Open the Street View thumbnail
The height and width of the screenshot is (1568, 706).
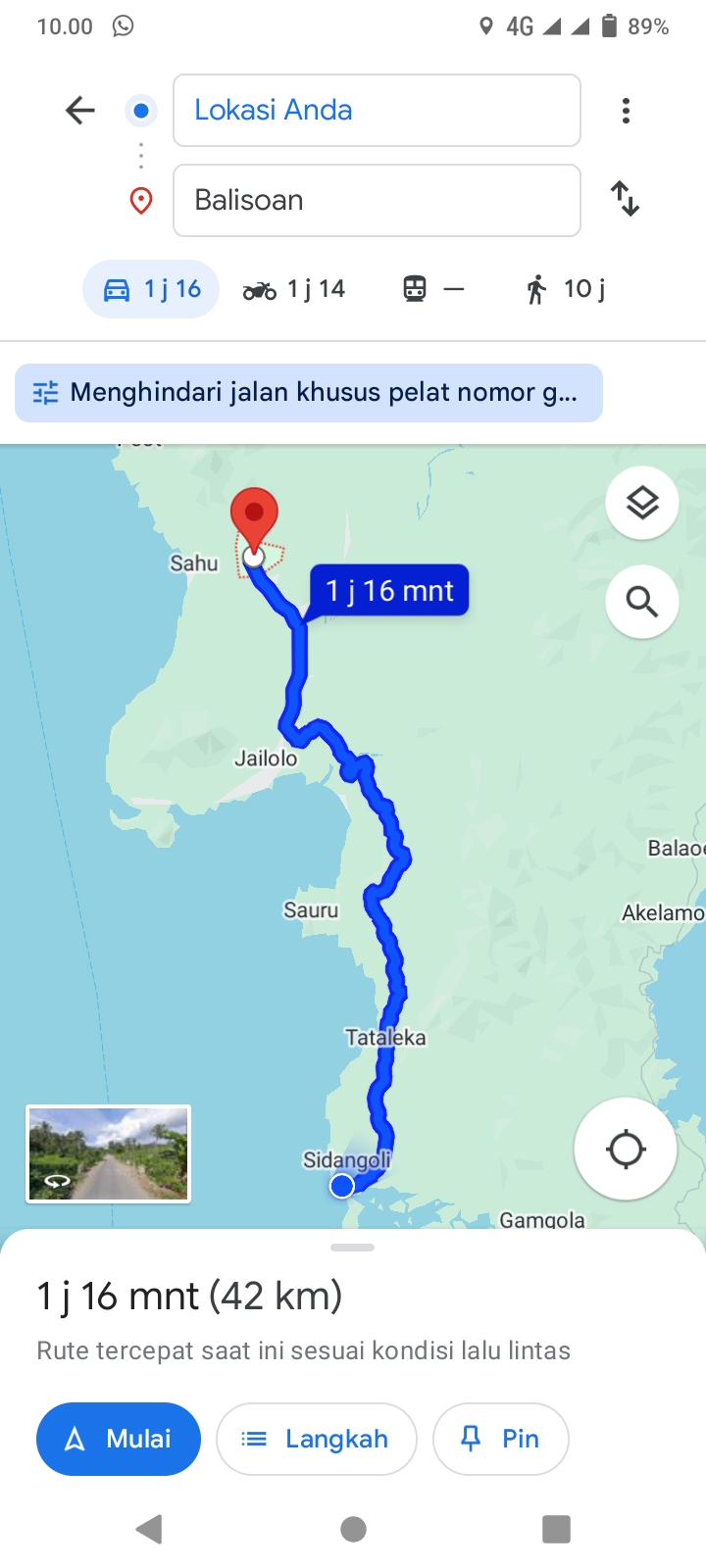coord(108,1153)
